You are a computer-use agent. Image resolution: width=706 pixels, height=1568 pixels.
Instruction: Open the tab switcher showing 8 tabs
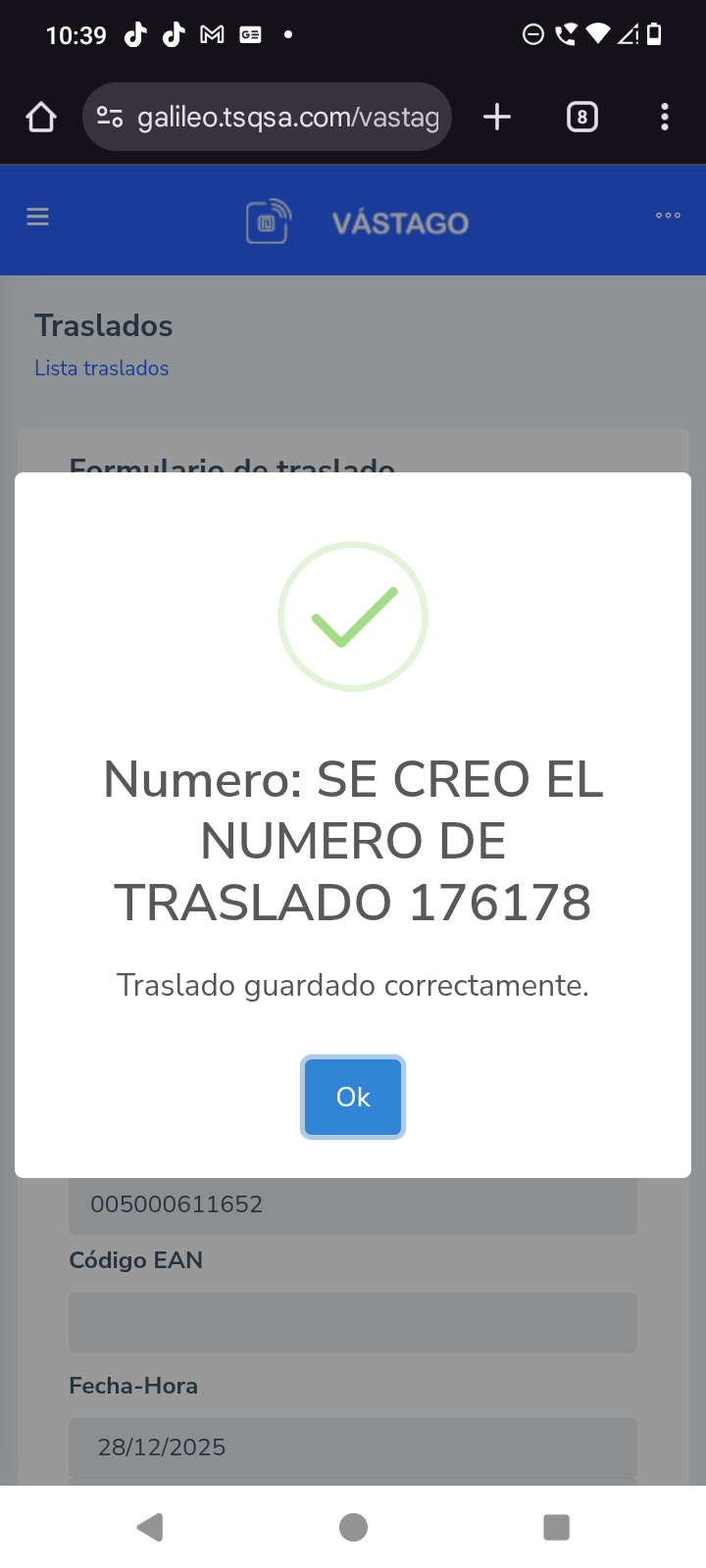pyautogui.click(x=581, y=118)
